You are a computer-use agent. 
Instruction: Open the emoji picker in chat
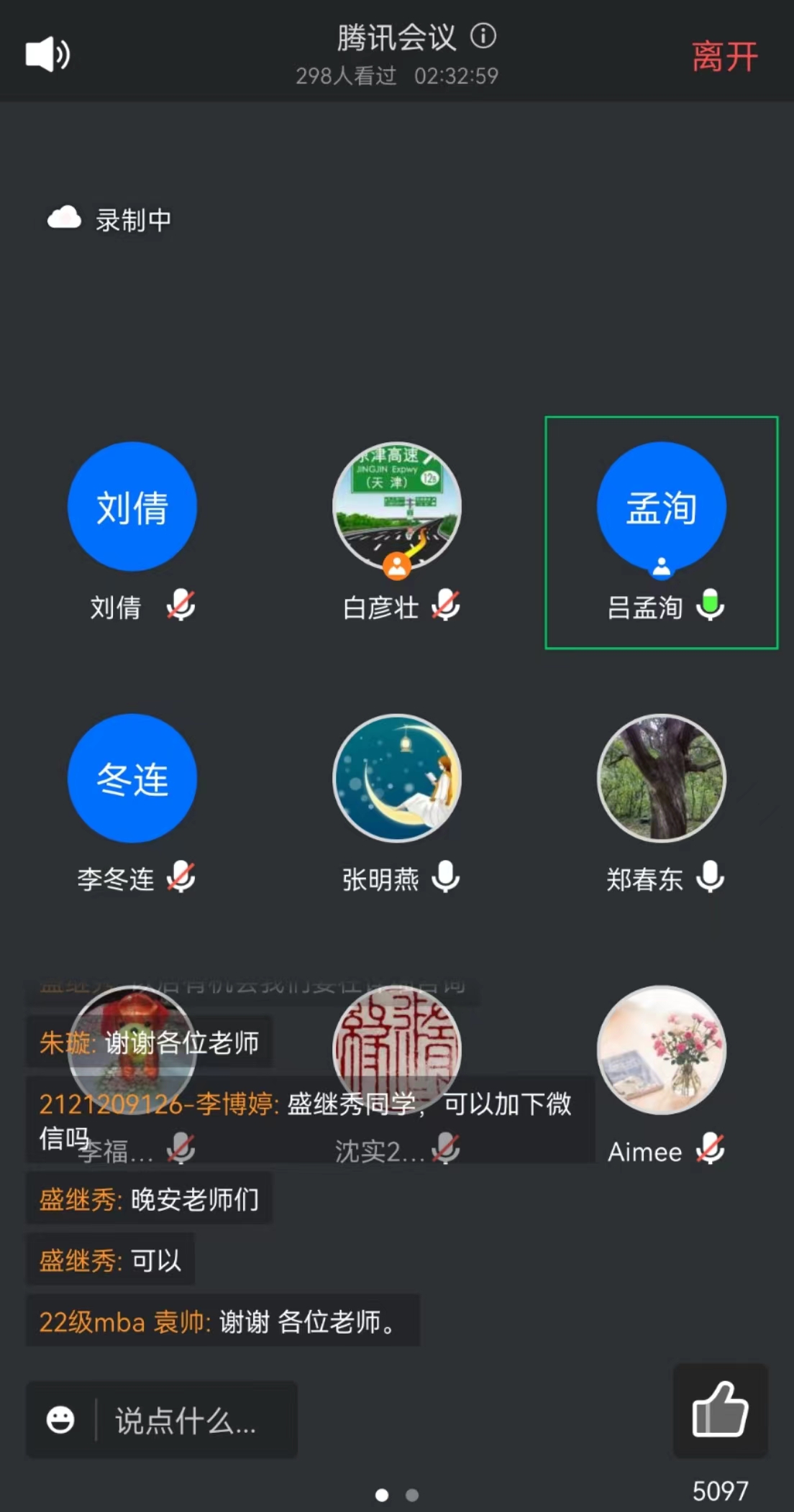pyautogui.click(x=60, y=1420)
